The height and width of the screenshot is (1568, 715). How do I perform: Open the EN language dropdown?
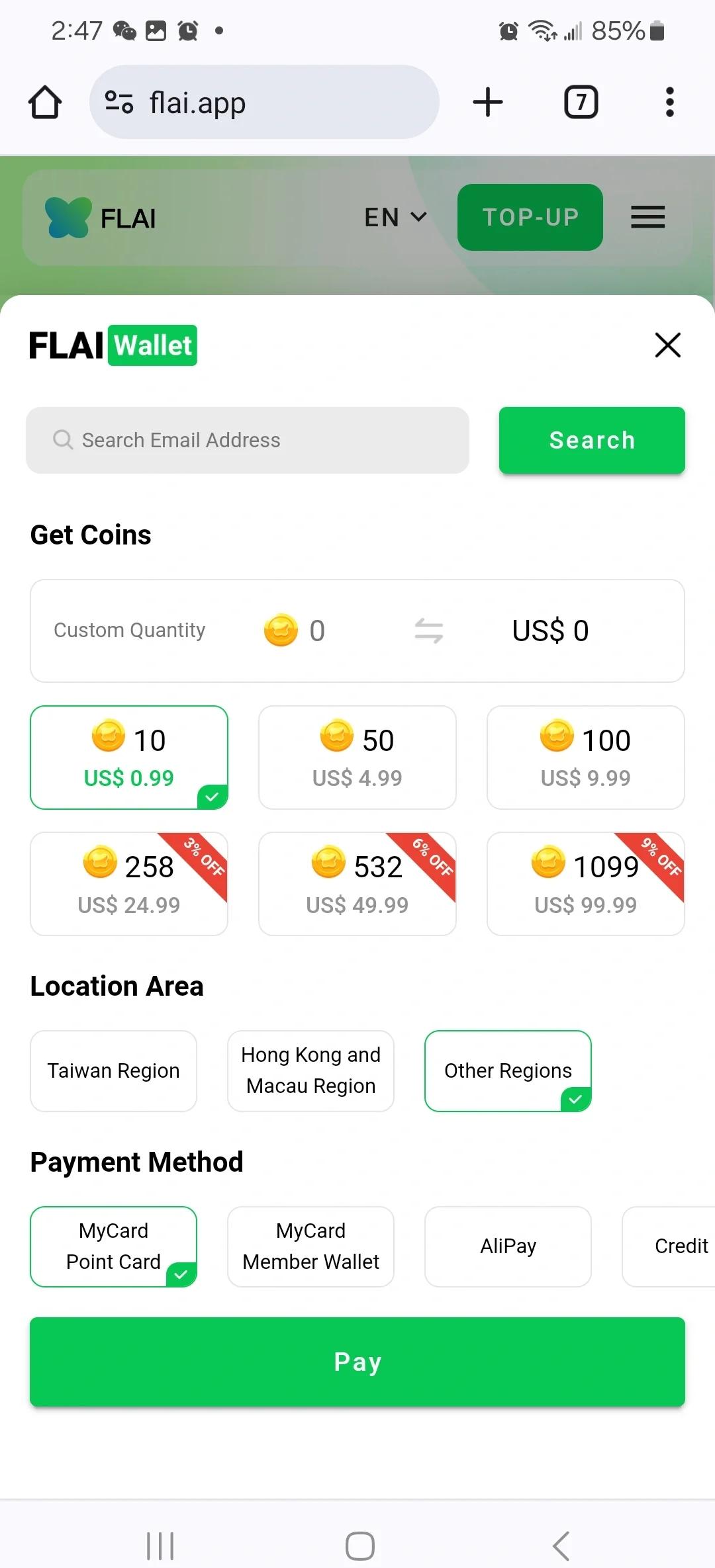click(395, 217)
